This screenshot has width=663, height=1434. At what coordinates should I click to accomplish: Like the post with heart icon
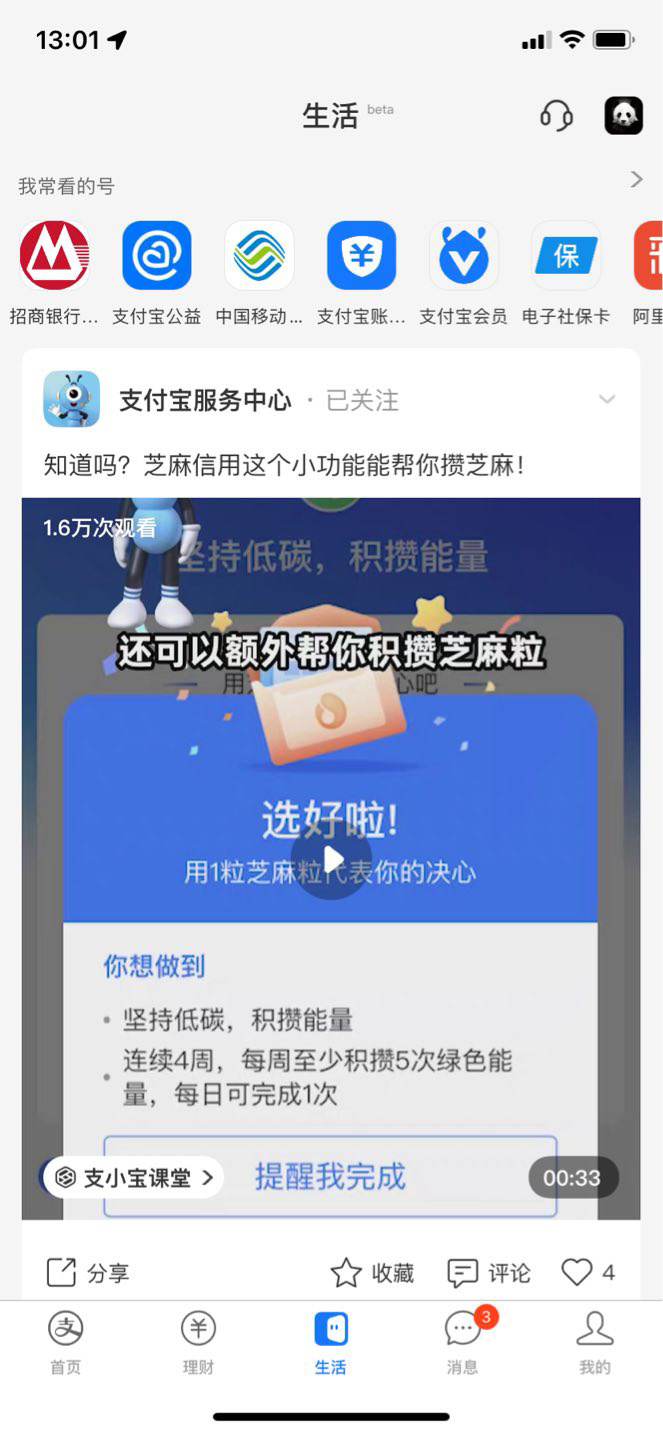[578, 1273]
